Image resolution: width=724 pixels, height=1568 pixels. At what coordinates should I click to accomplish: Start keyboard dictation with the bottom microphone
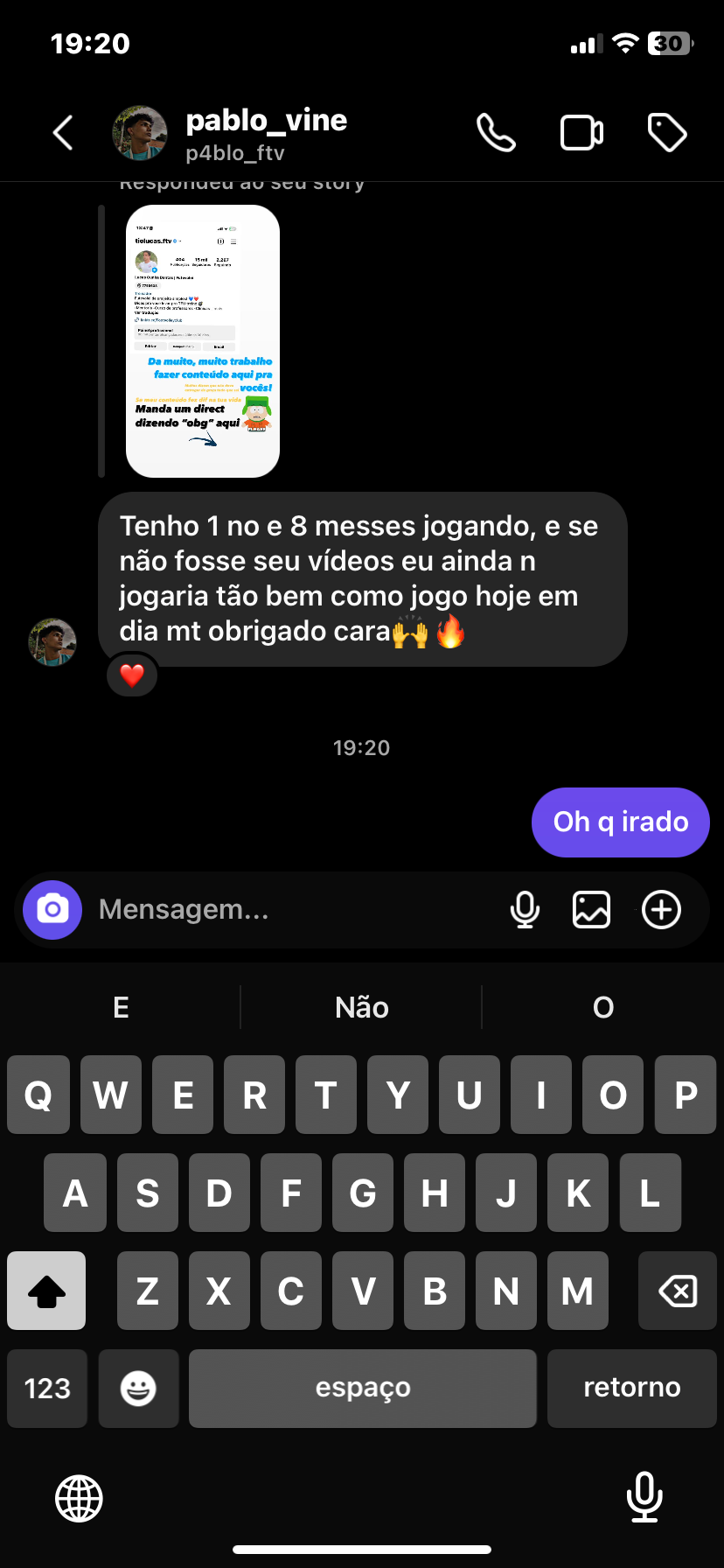tap(644, 1497)
